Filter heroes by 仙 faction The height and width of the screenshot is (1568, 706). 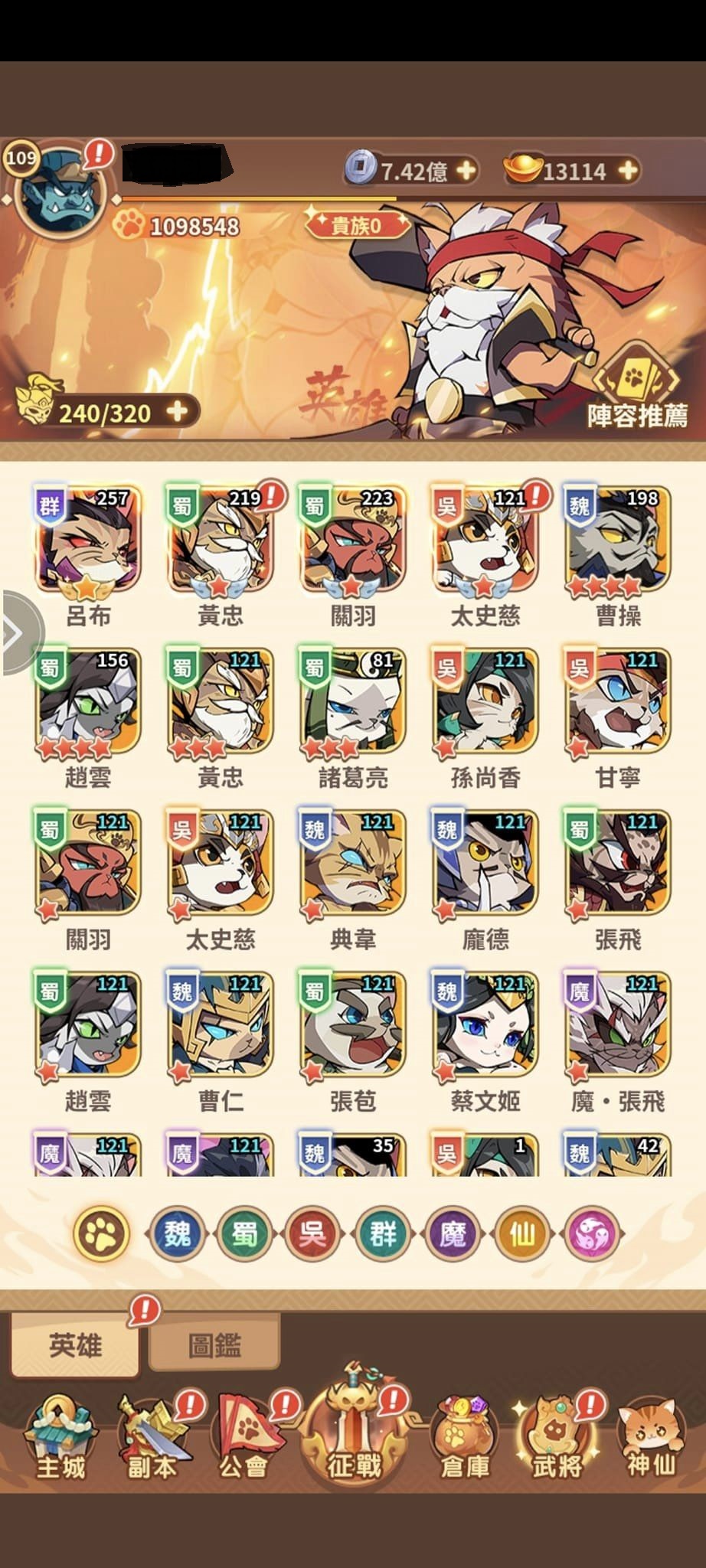point(523,1233)
